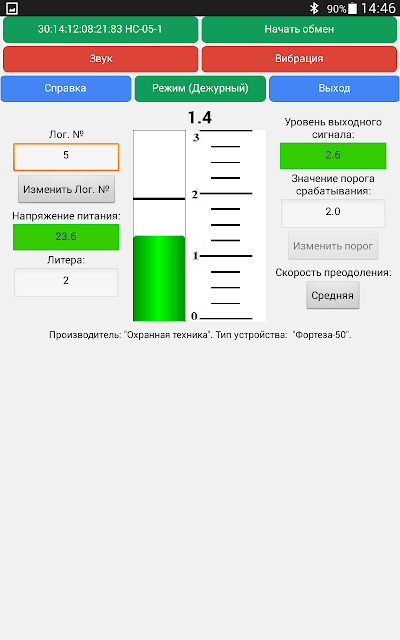Tap the Начать обмен button
Image resolution: width=400 pixels, height=640 pixels.
point(299,29)
